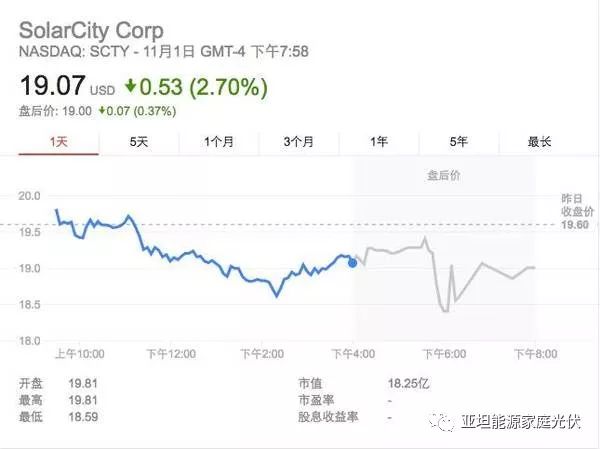Select the 1天 time range tab
This screenshot has height=449, width=600.
click(x=58, y=142)
